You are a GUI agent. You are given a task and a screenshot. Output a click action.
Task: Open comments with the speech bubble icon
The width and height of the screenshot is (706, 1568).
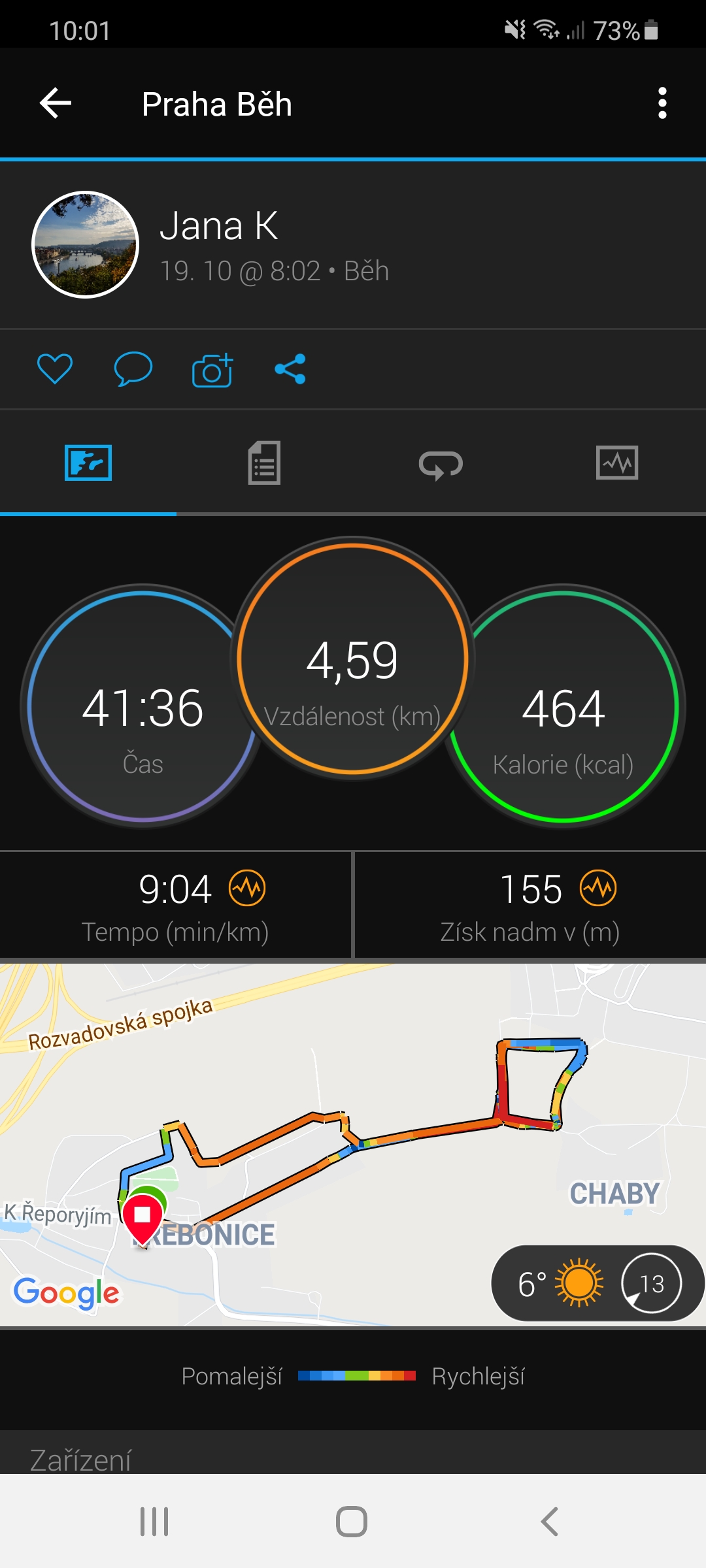(x=133, y=369)
